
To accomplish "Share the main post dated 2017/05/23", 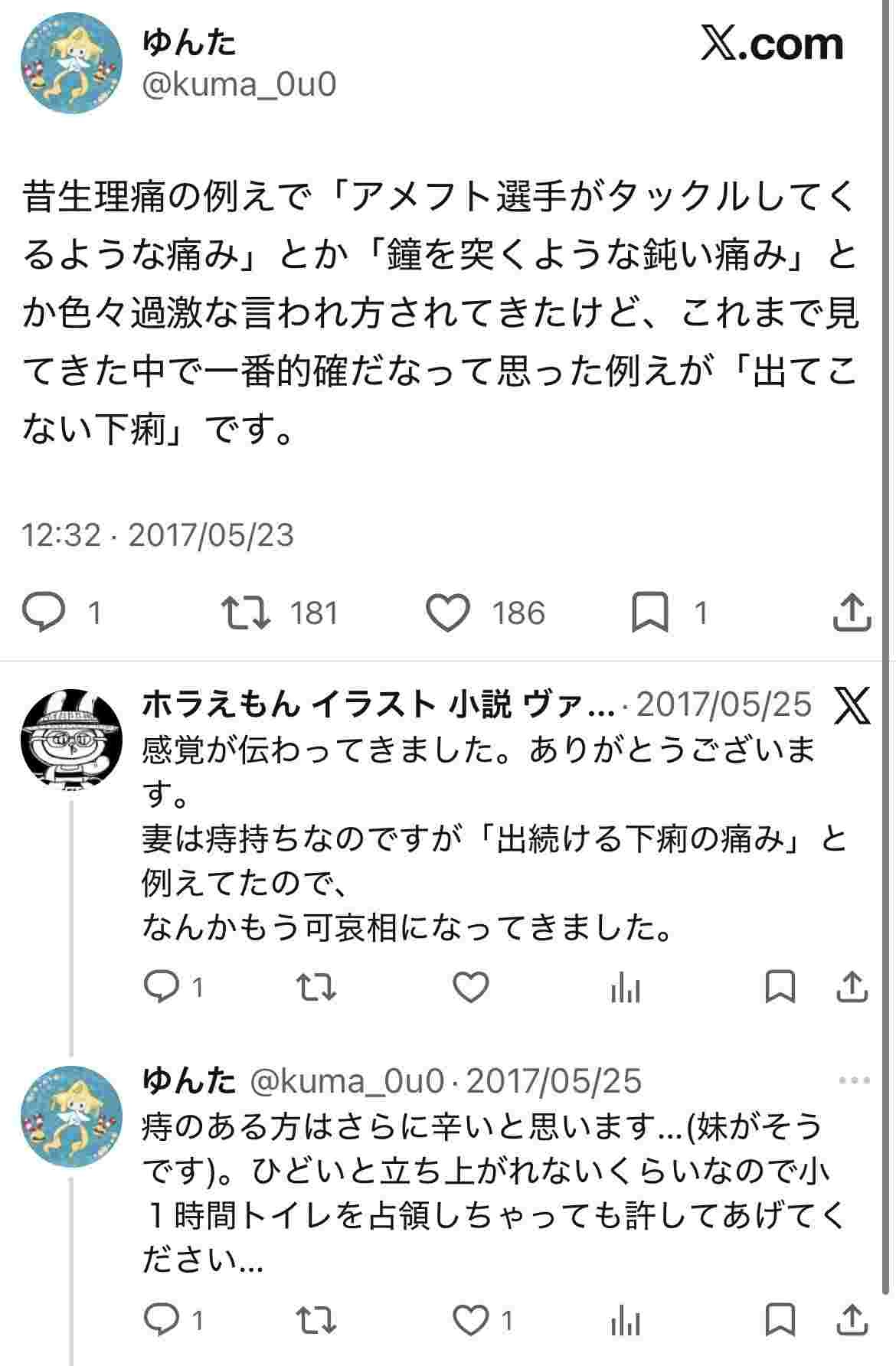I will [x=852, y=613].
